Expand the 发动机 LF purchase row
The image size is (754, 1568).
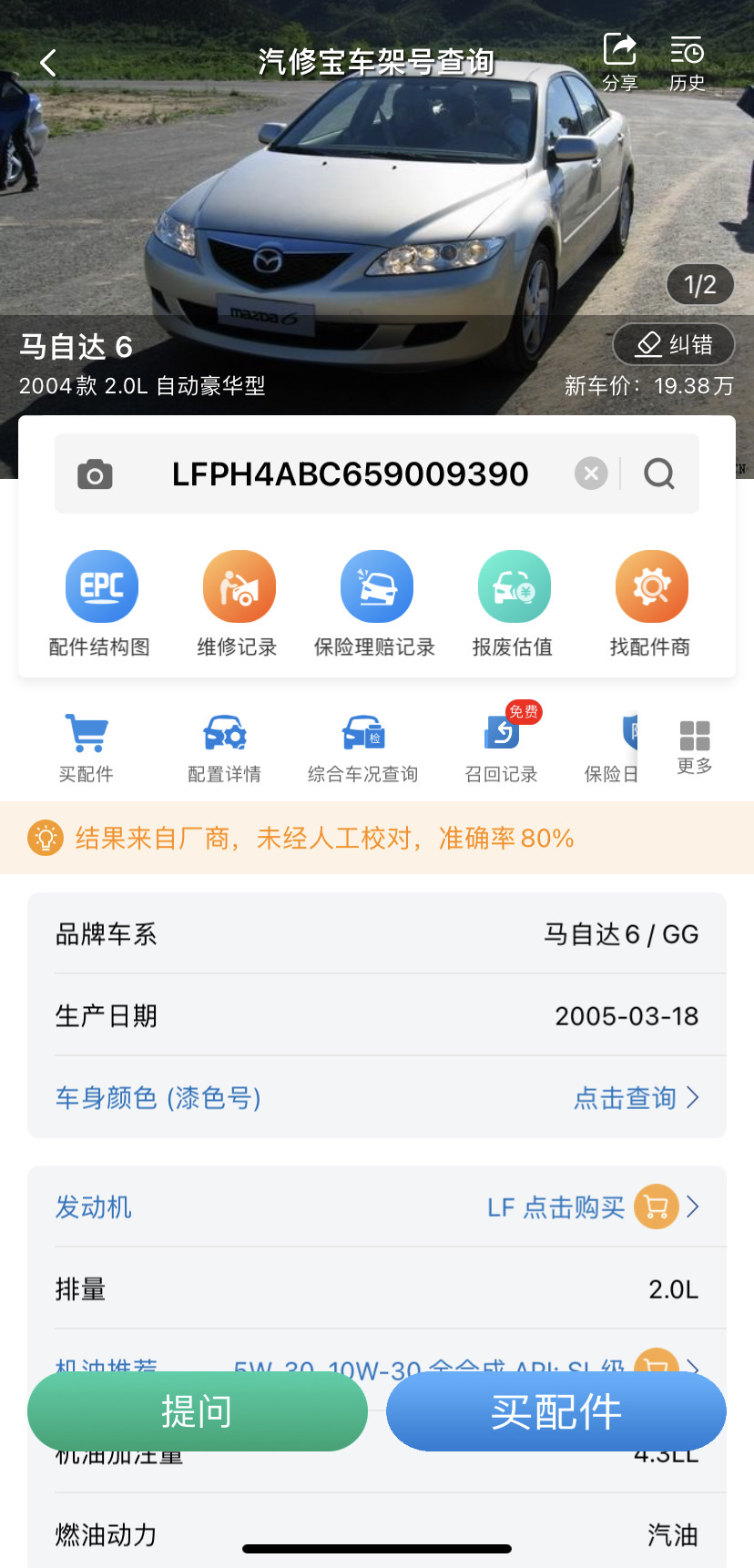[694, 1206]
